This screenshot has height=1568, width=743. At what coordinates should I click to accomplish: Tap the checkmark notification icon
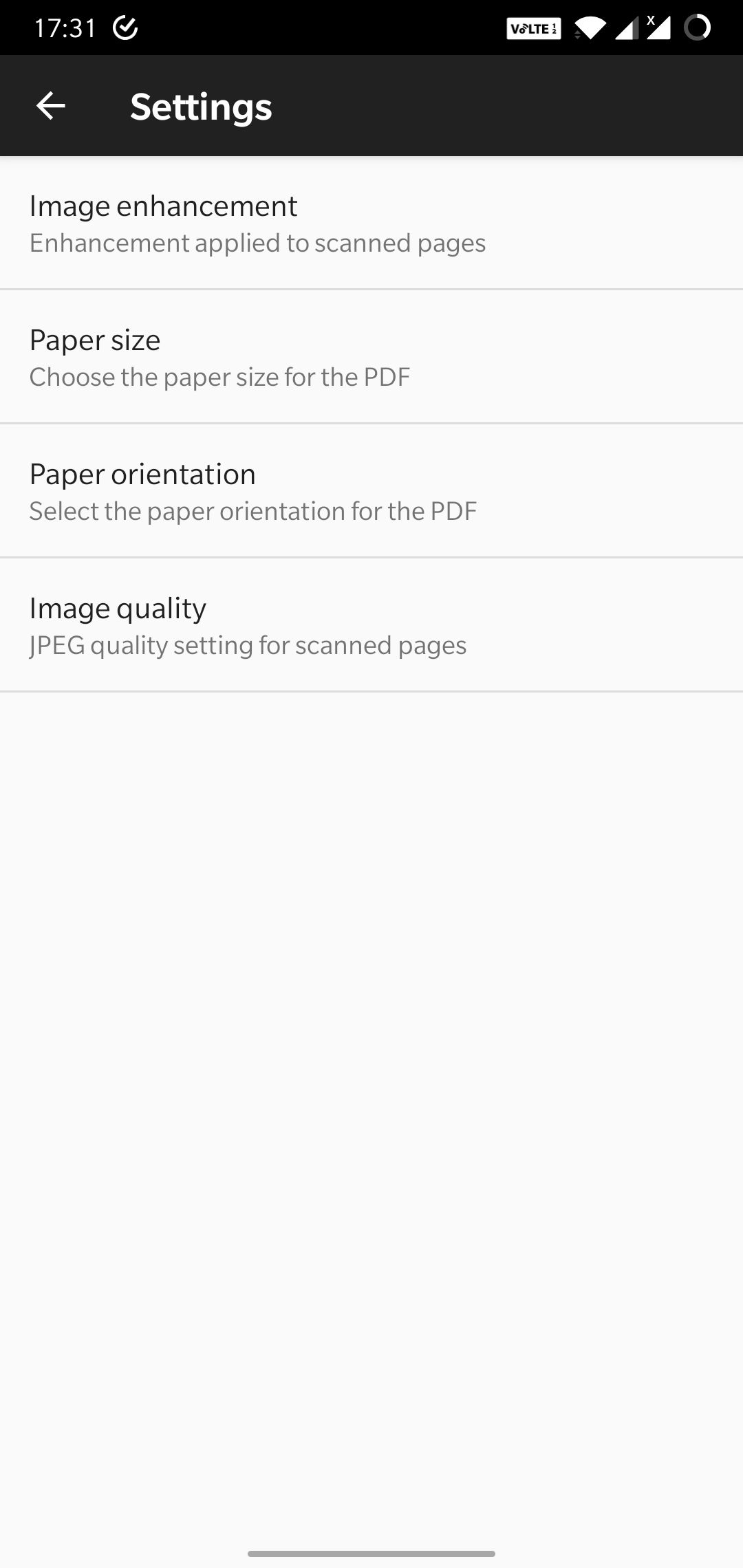coord(124,28)
